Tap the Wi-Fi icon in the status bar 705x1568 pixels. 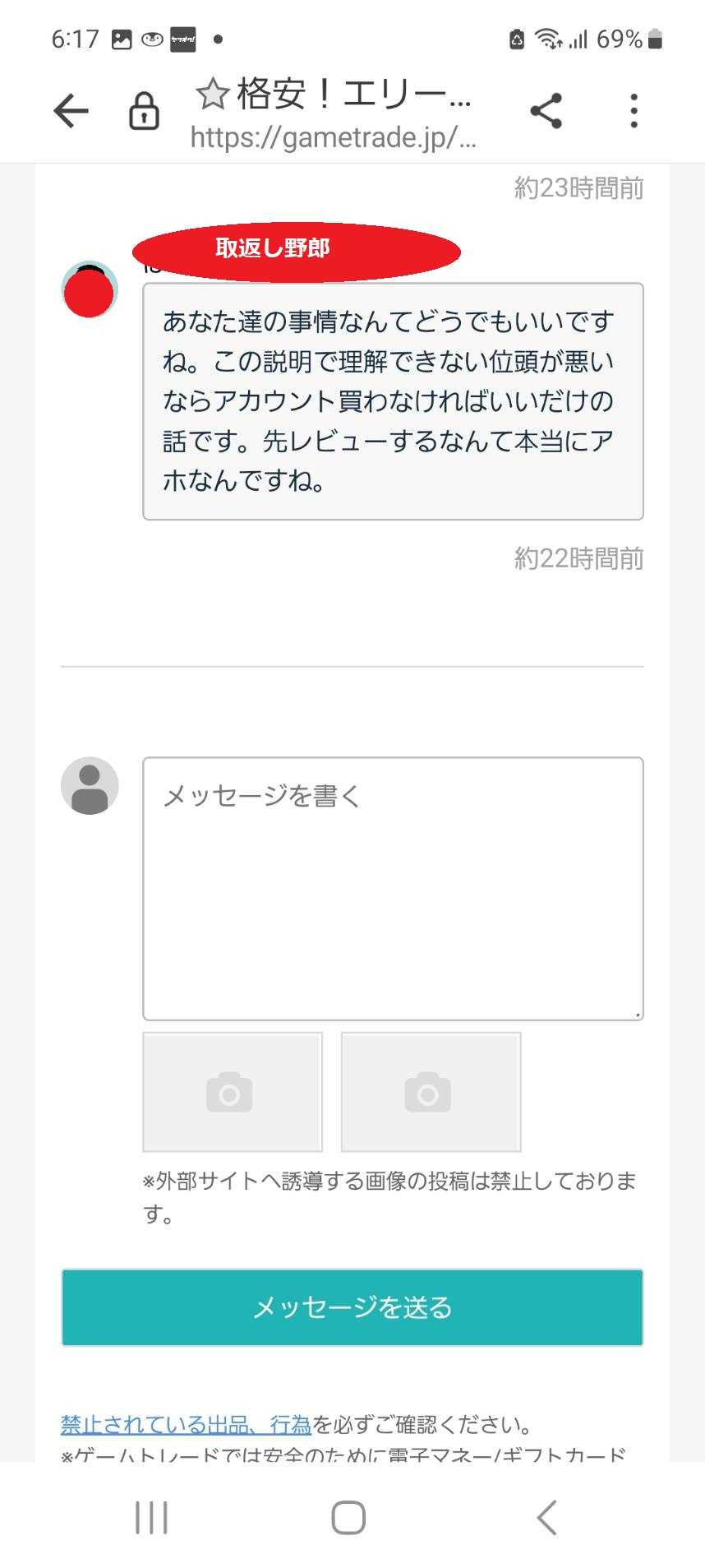(549, 37)
